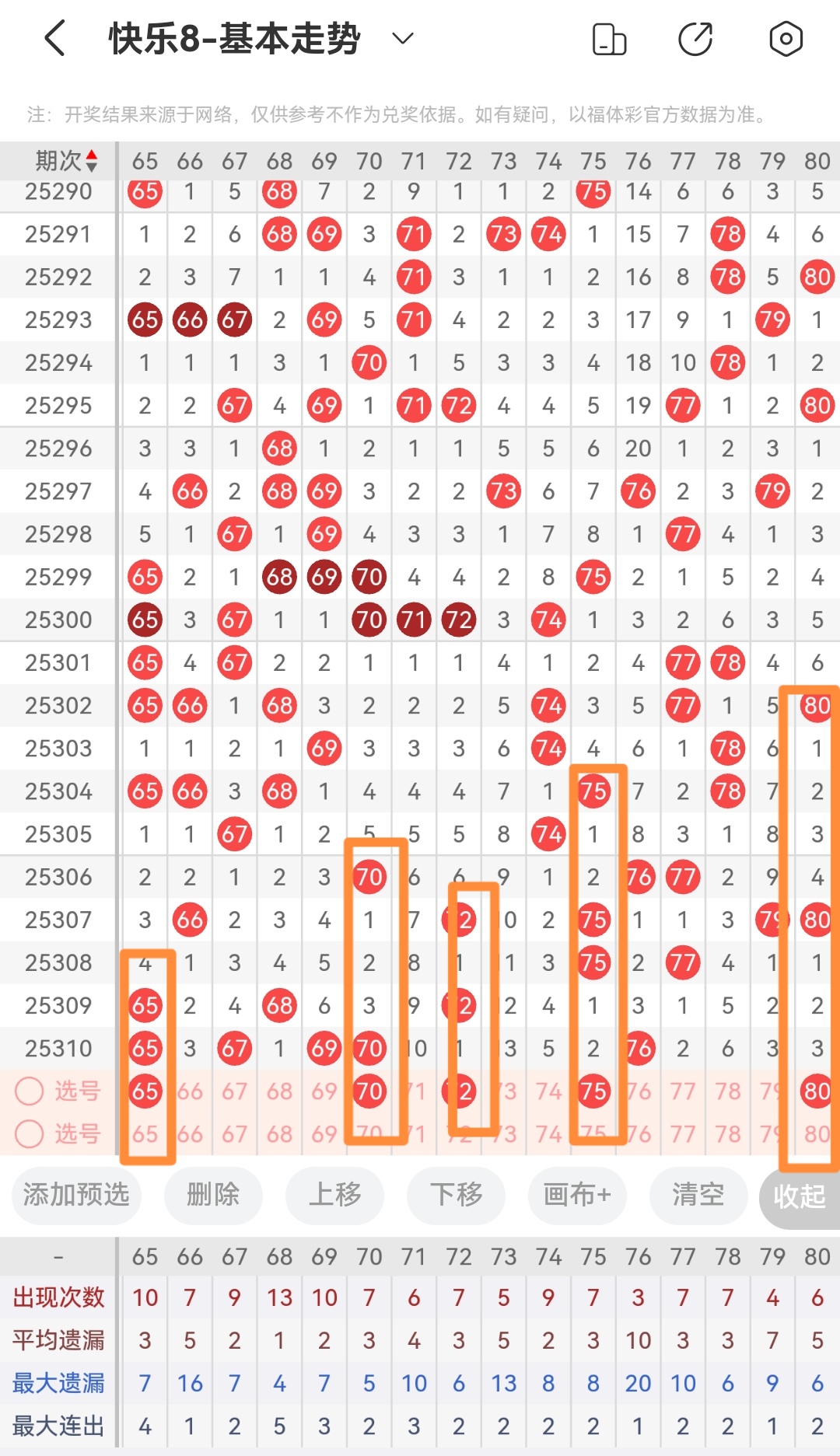Tap 下移 to move selection down
This screenshot has width=840, height=1456.
456,1194
